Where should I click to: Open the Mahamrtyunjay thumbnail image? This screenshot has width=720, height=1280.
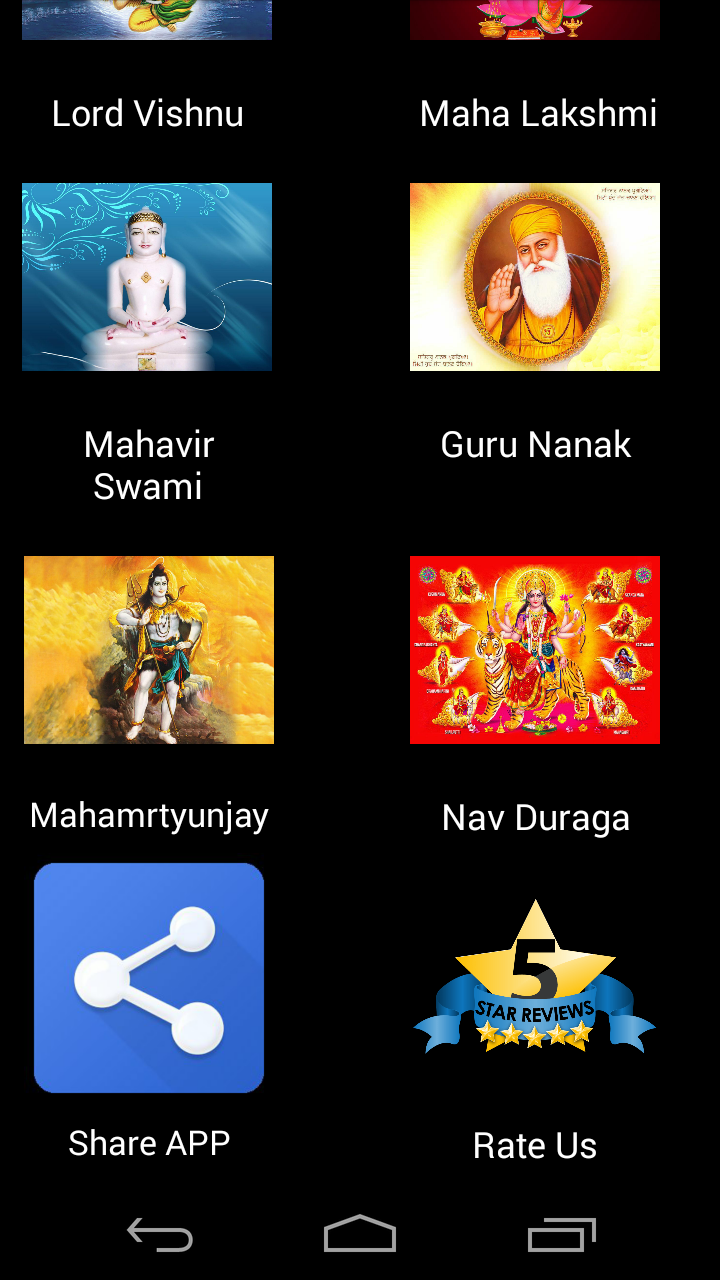146,650
